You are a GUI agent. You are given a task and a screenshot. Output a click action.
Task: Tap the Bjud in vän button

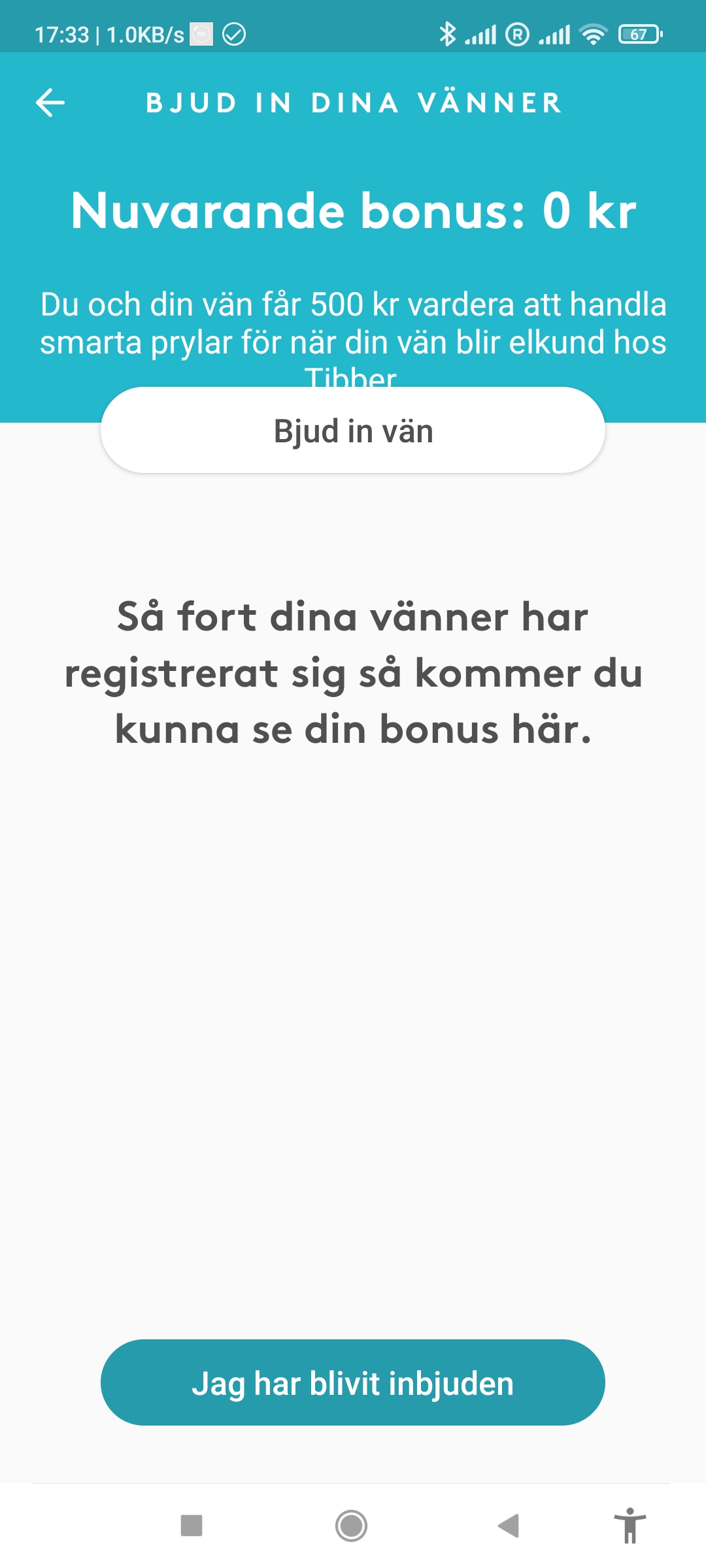tap(353, 431)
